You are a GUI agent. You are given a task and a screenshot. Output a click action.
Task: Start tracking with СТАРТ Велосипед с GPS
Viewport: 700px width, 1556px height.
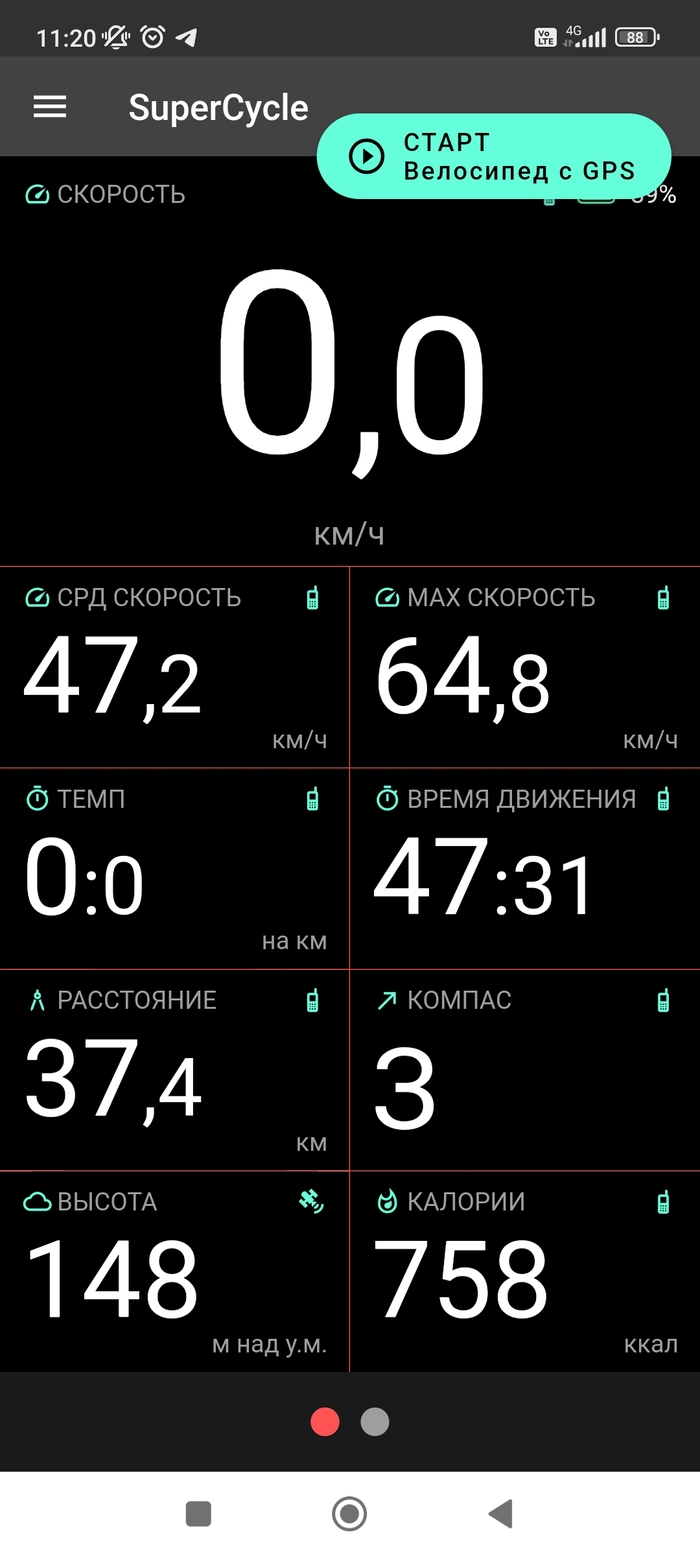click(493, 157)
